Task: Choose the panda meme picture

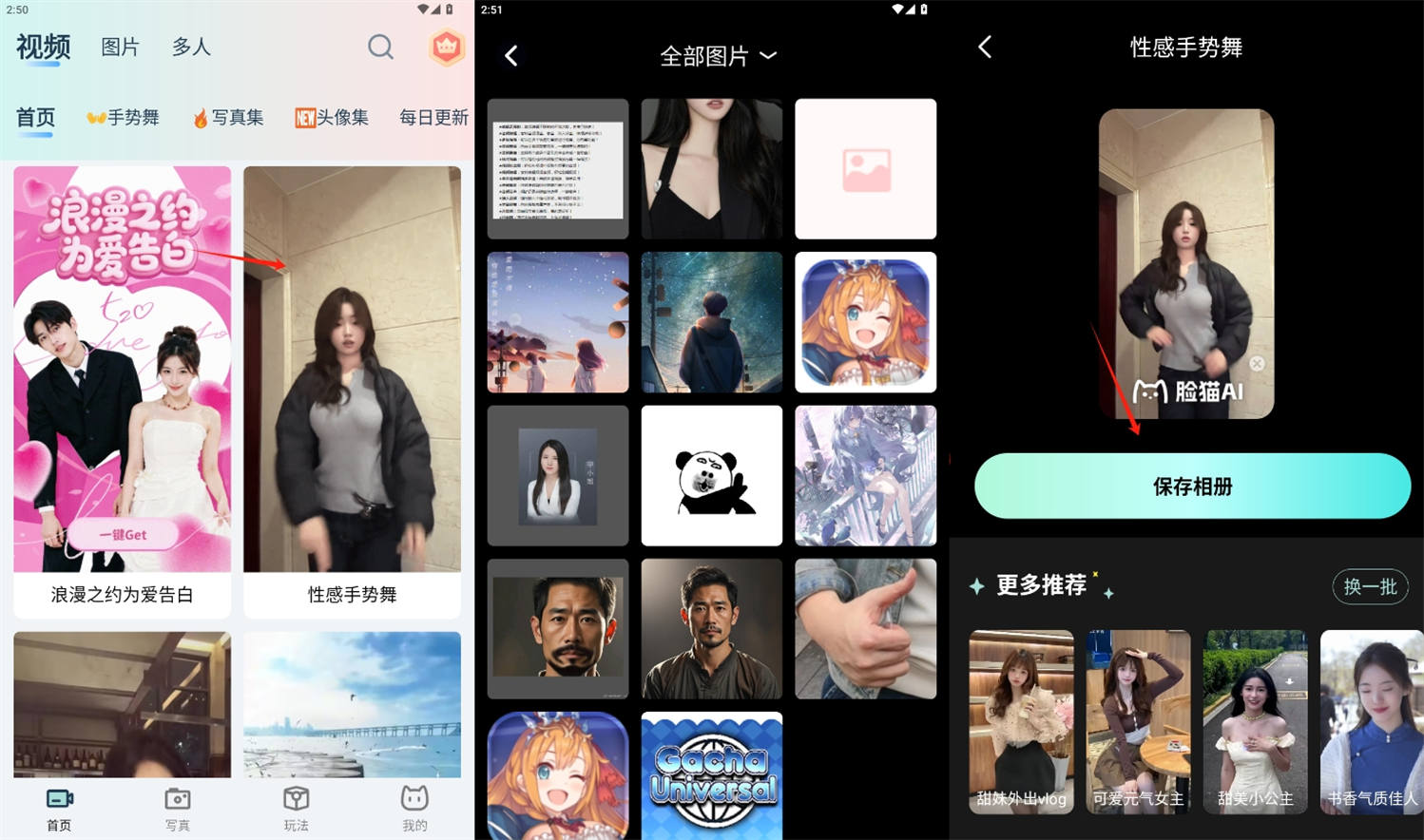Action: coord(711,475)
